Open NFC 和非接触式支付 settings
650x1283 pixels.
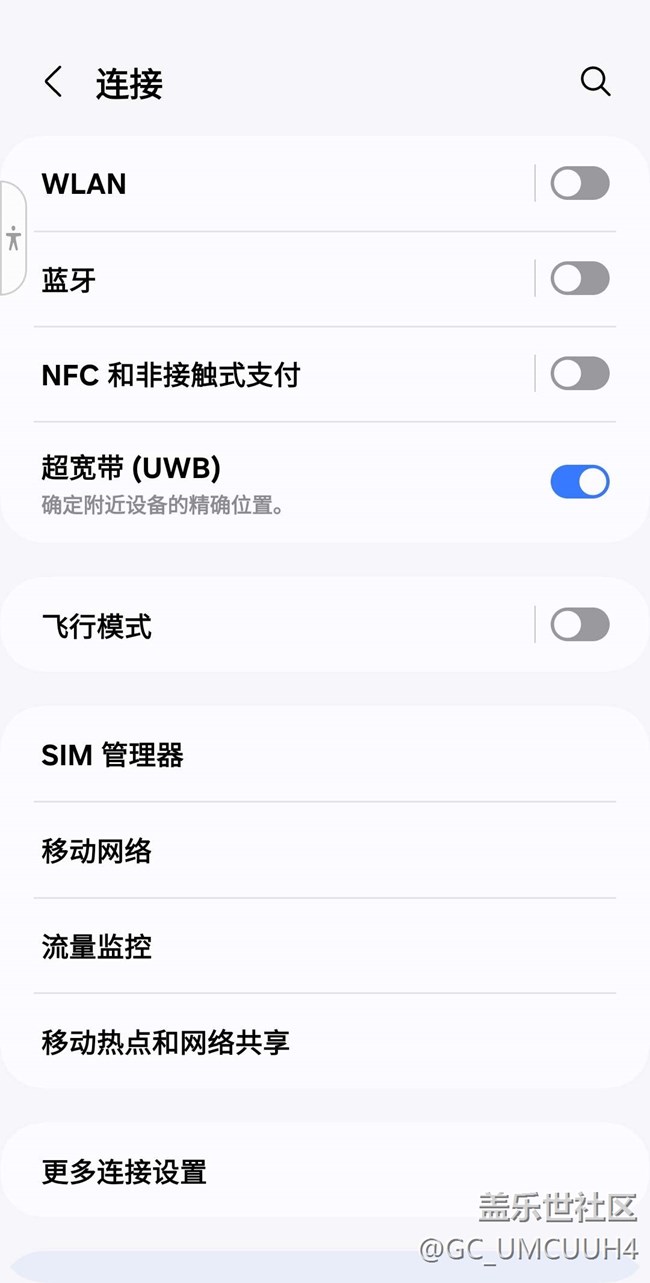tap(270, 375)
